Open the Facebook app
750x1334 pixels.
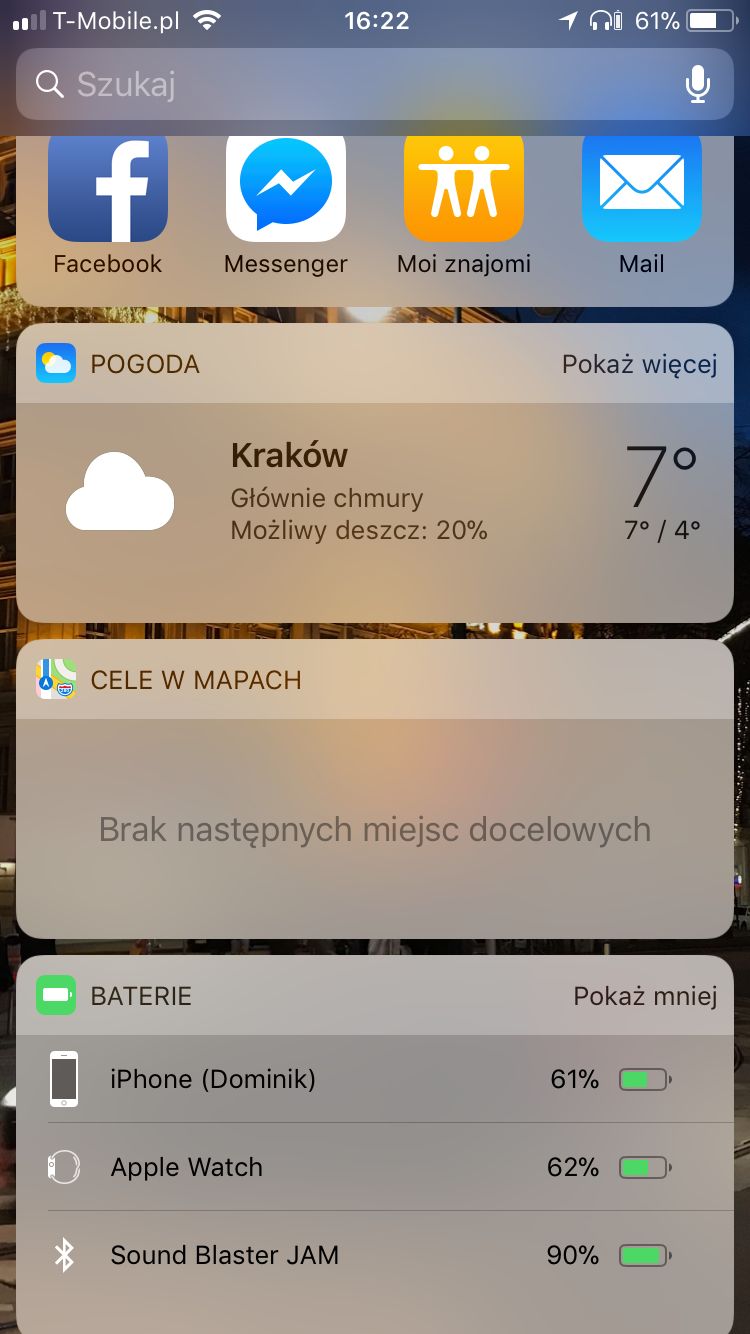point(108,190)
